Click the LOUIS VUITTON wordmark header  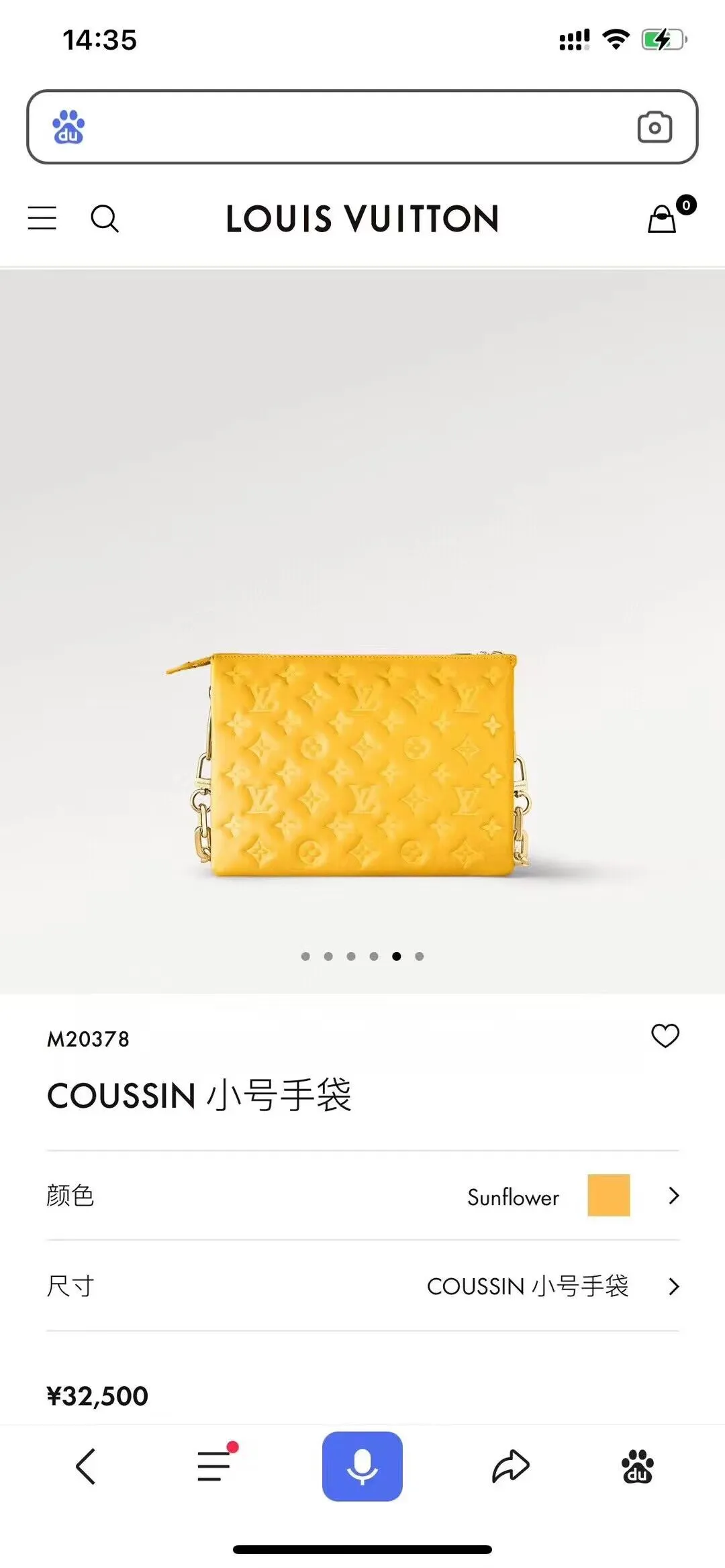point(362,219)
